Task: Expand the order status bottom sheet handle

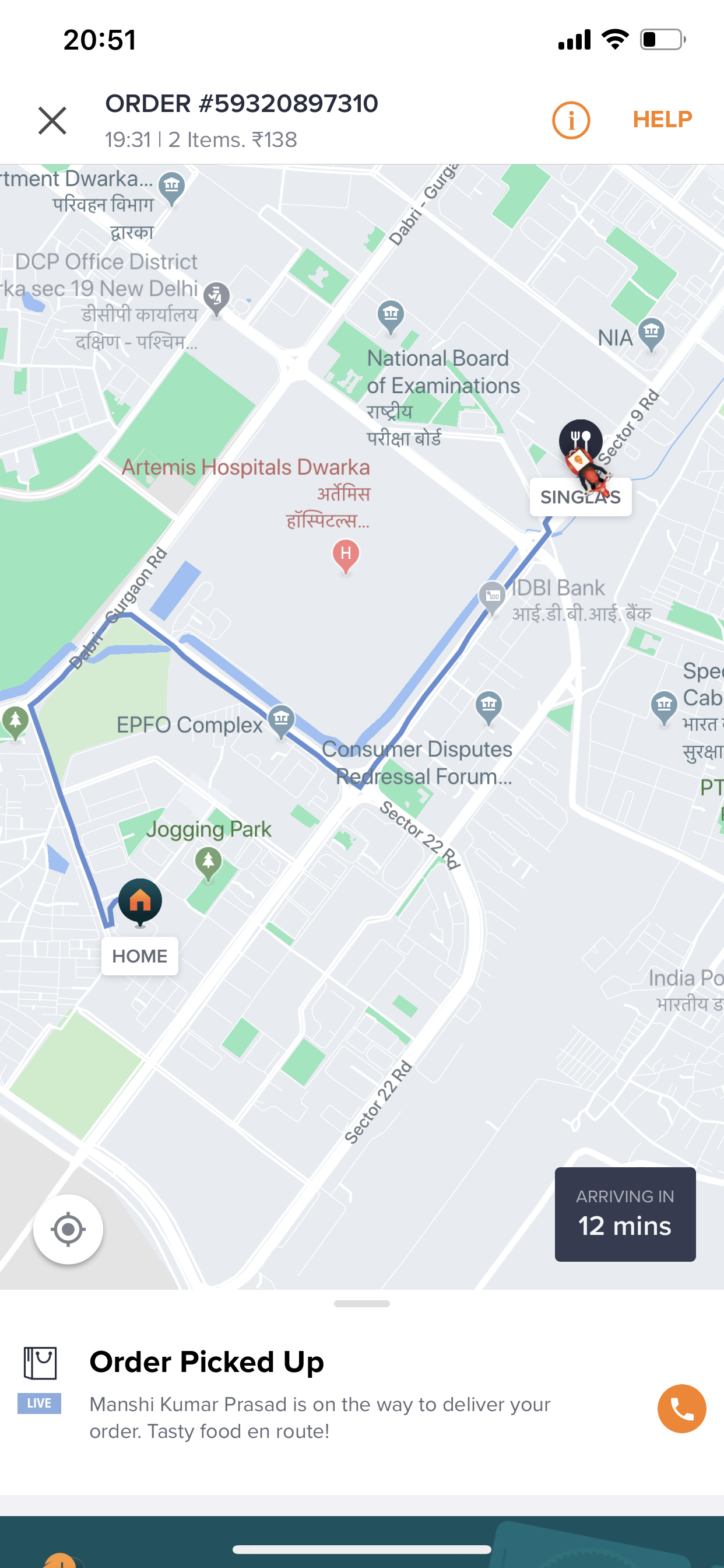Action: pyautogui.click(x=362, y=1304)
